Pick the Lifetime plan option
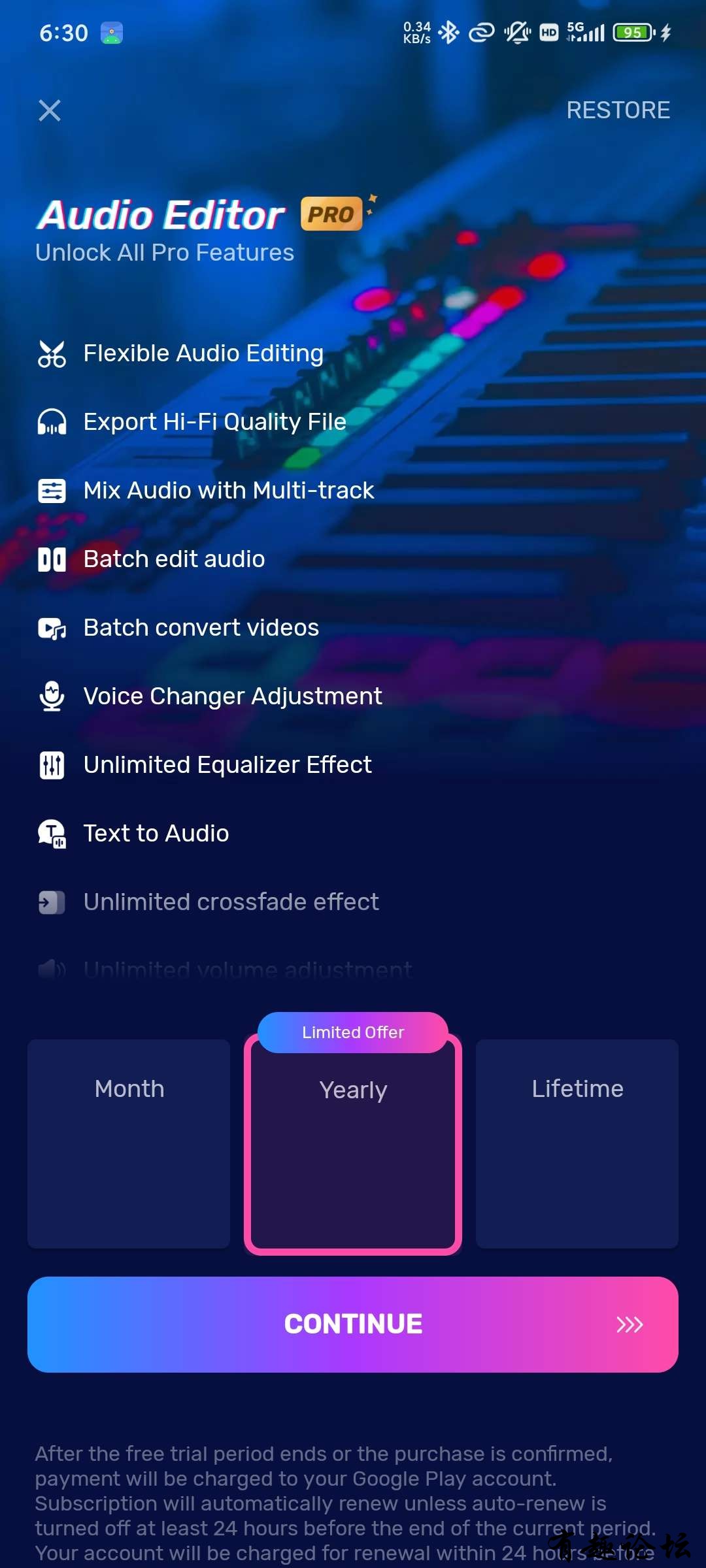 click(577, 1143)
